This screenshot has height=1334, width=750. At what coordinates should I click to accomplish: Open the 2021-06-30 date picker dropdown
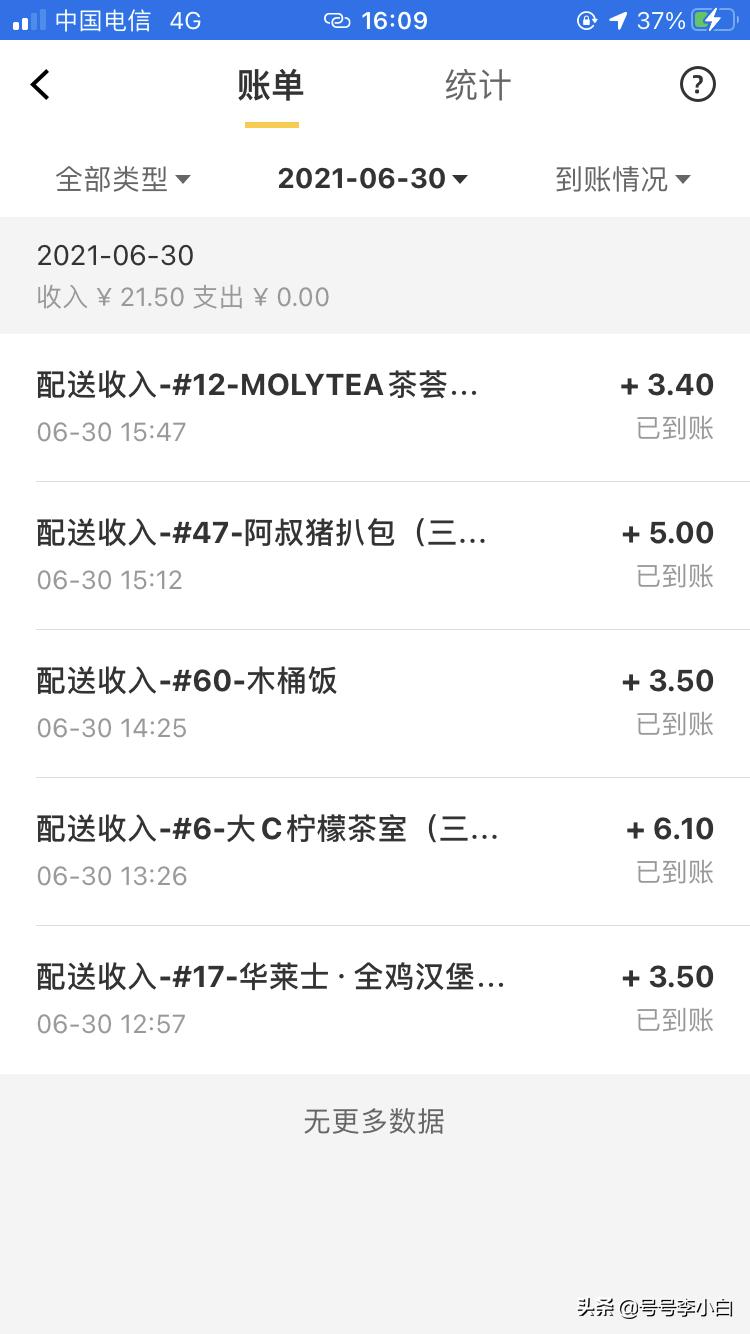[371, 178]
